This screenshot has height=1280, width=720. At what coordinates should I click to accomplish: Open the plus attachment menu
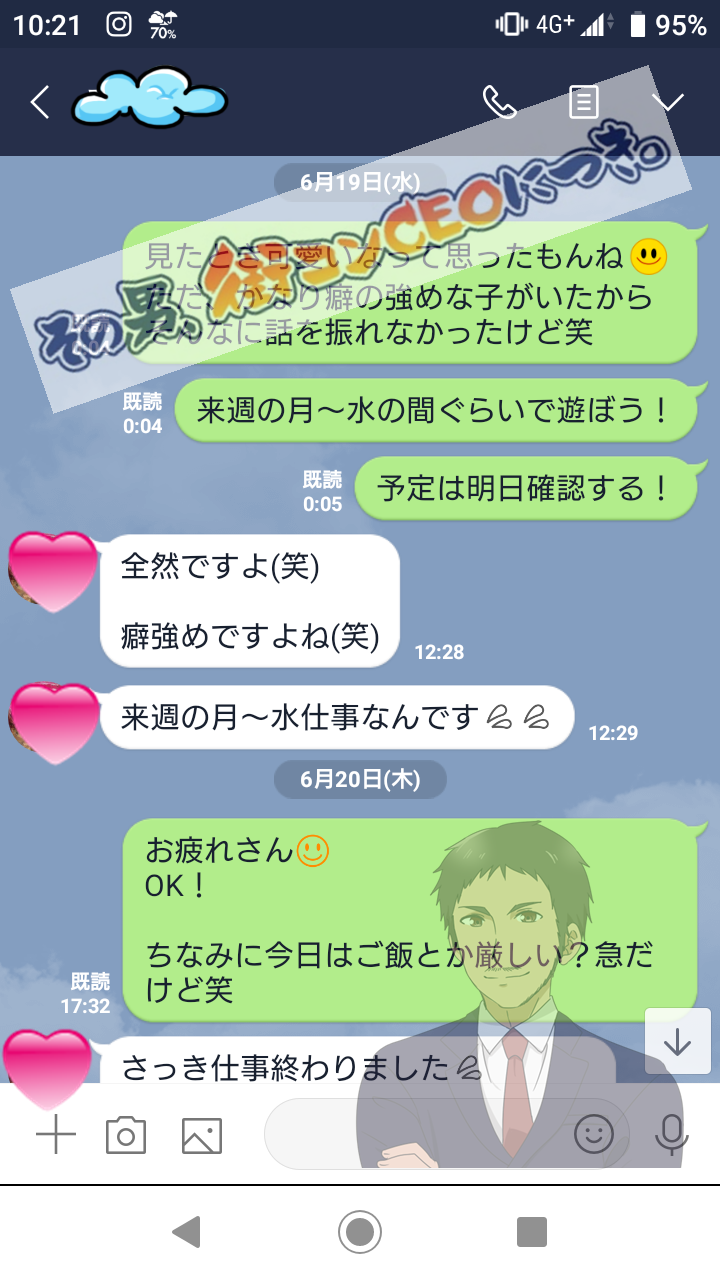(x=56, y=1135)
